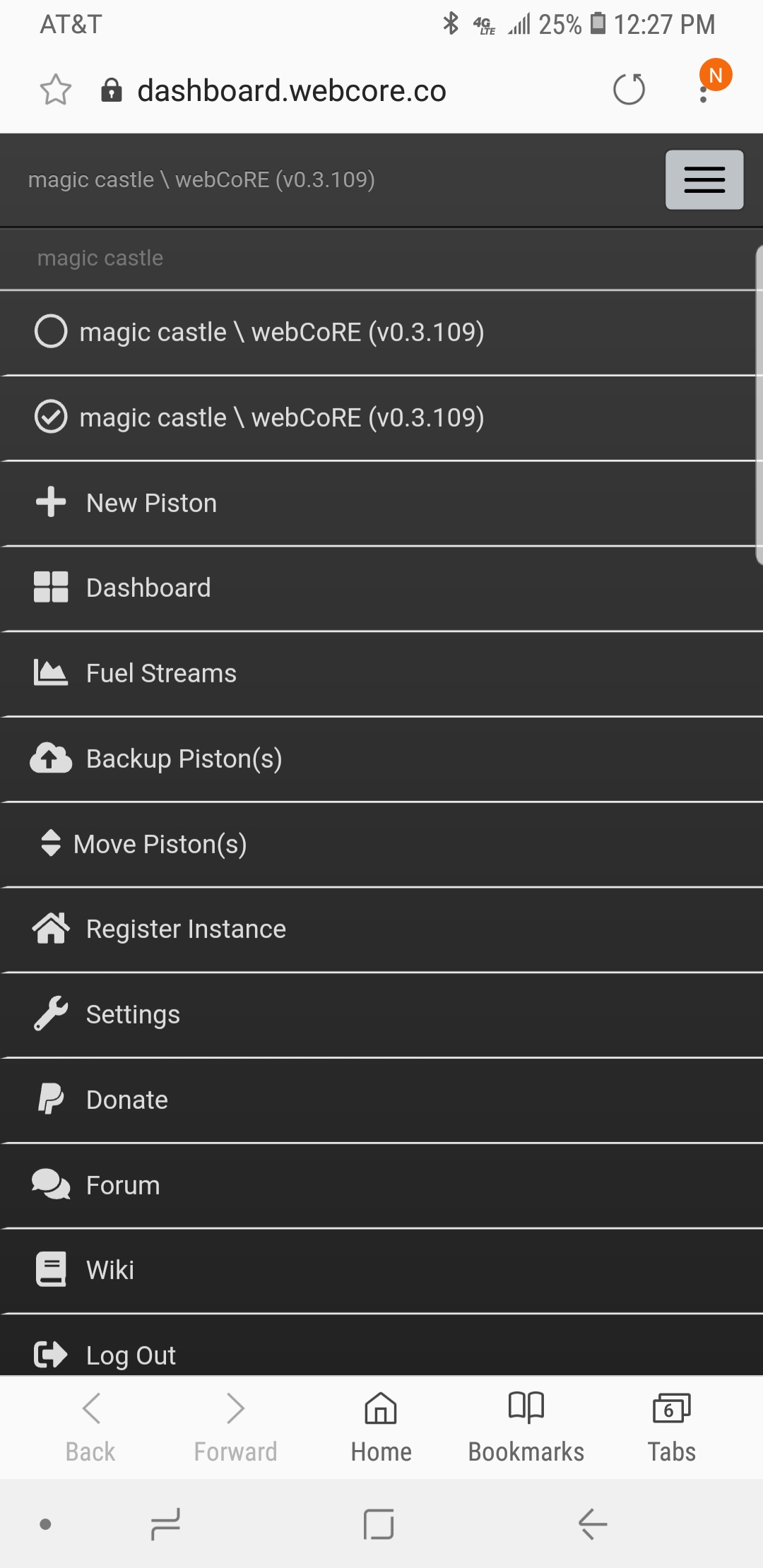Open the Wiki
This screenshot has height=1568, width=763.
[381, 1270]
